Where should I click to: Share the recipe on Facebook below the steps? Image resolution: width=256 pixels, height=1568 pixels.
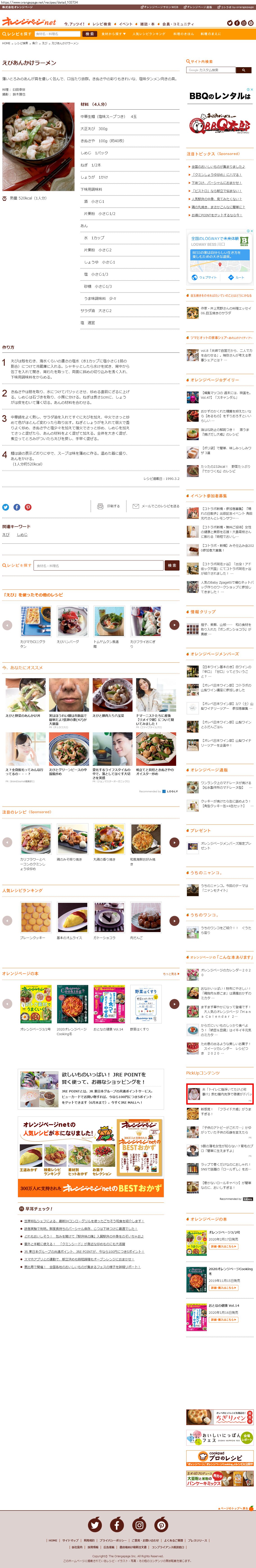tap(16, 507)
